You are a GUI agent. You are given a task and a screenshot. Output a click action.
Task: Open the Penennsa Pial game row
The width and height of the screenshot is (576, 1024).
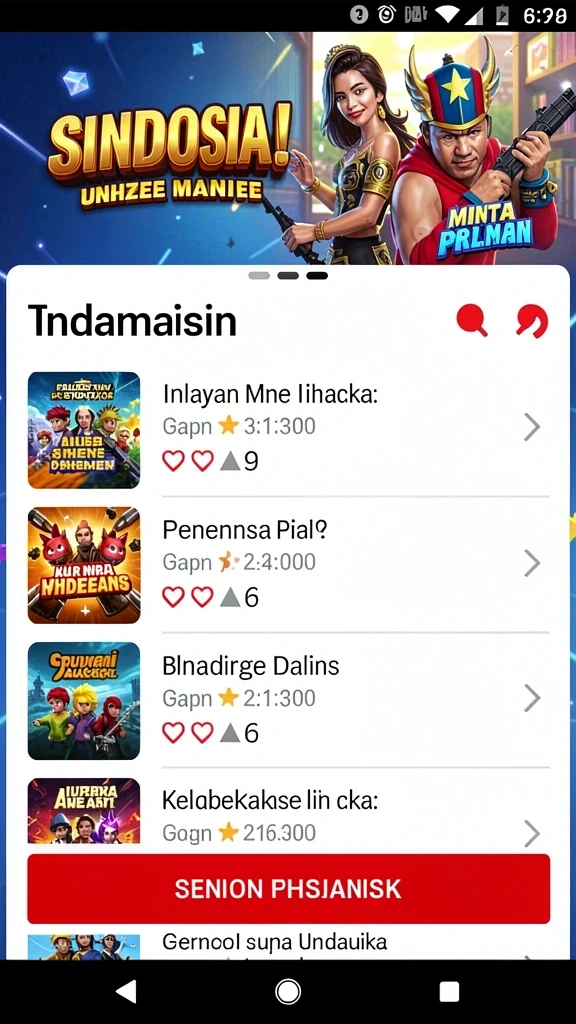point(288,565)
